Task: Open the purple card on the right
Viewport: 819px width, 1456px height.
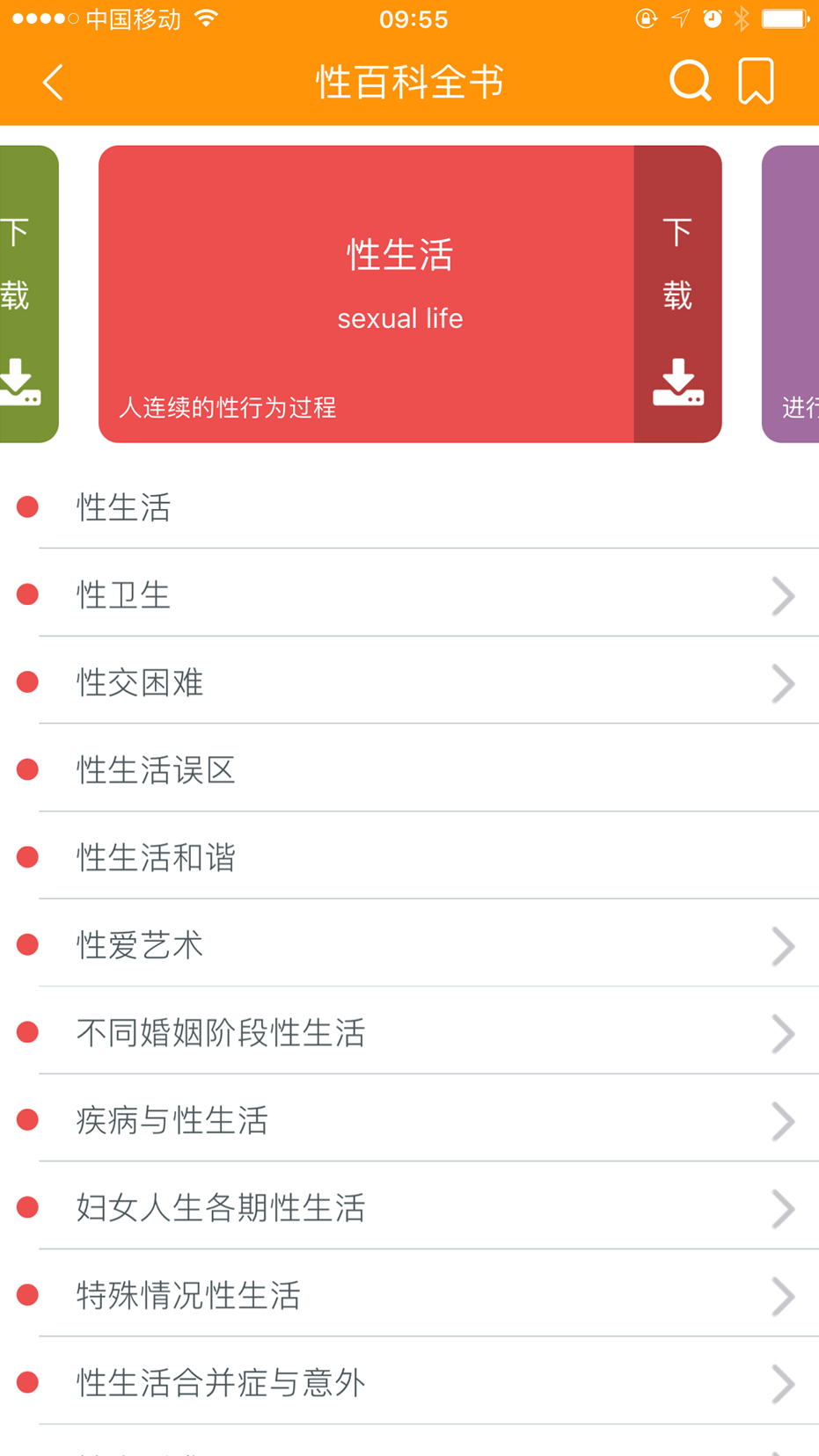Action: click(x=792, y=294)
